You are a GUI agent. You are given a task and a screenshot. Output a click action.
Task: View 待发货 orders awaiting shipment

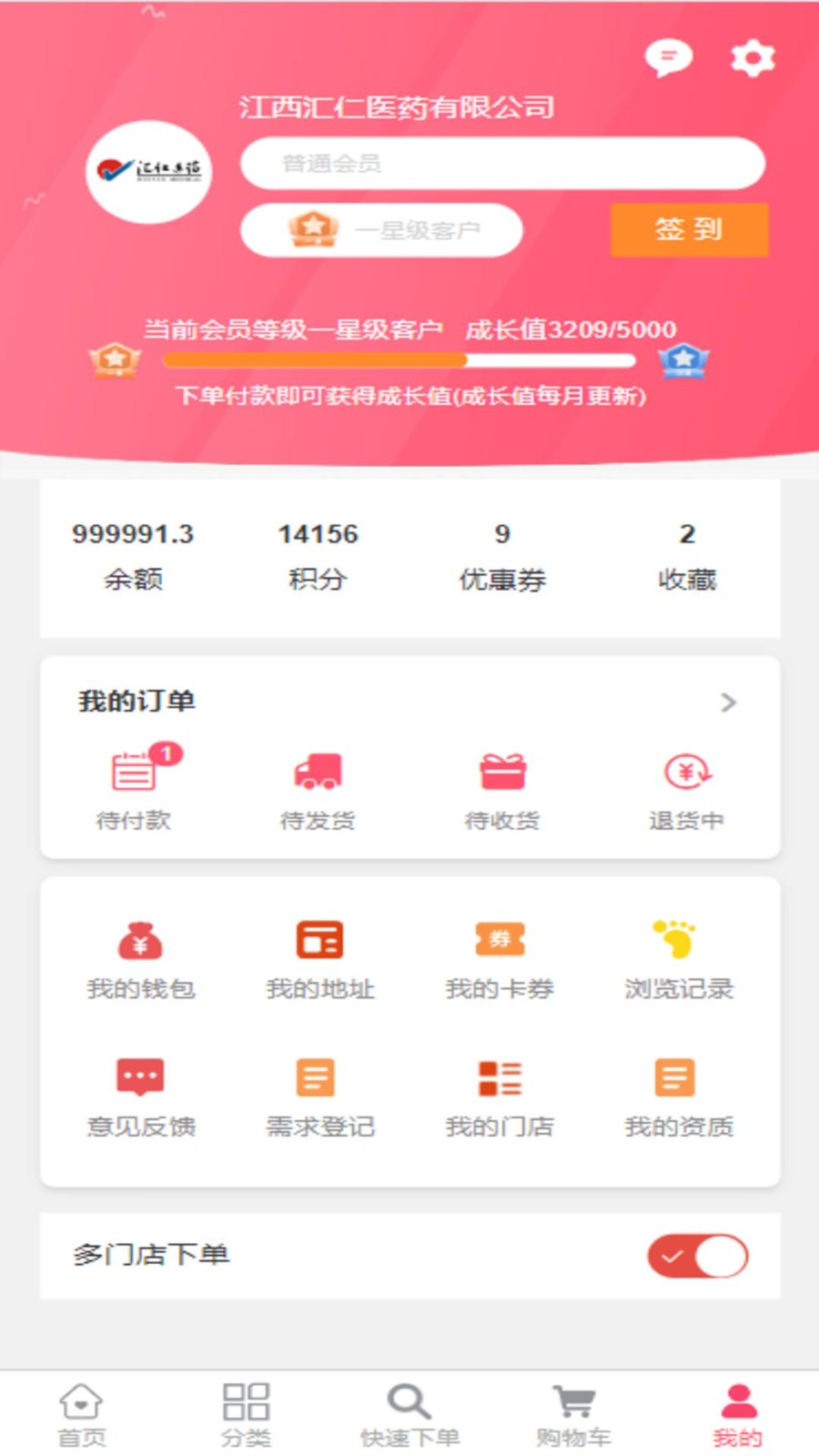click(318, 788)
